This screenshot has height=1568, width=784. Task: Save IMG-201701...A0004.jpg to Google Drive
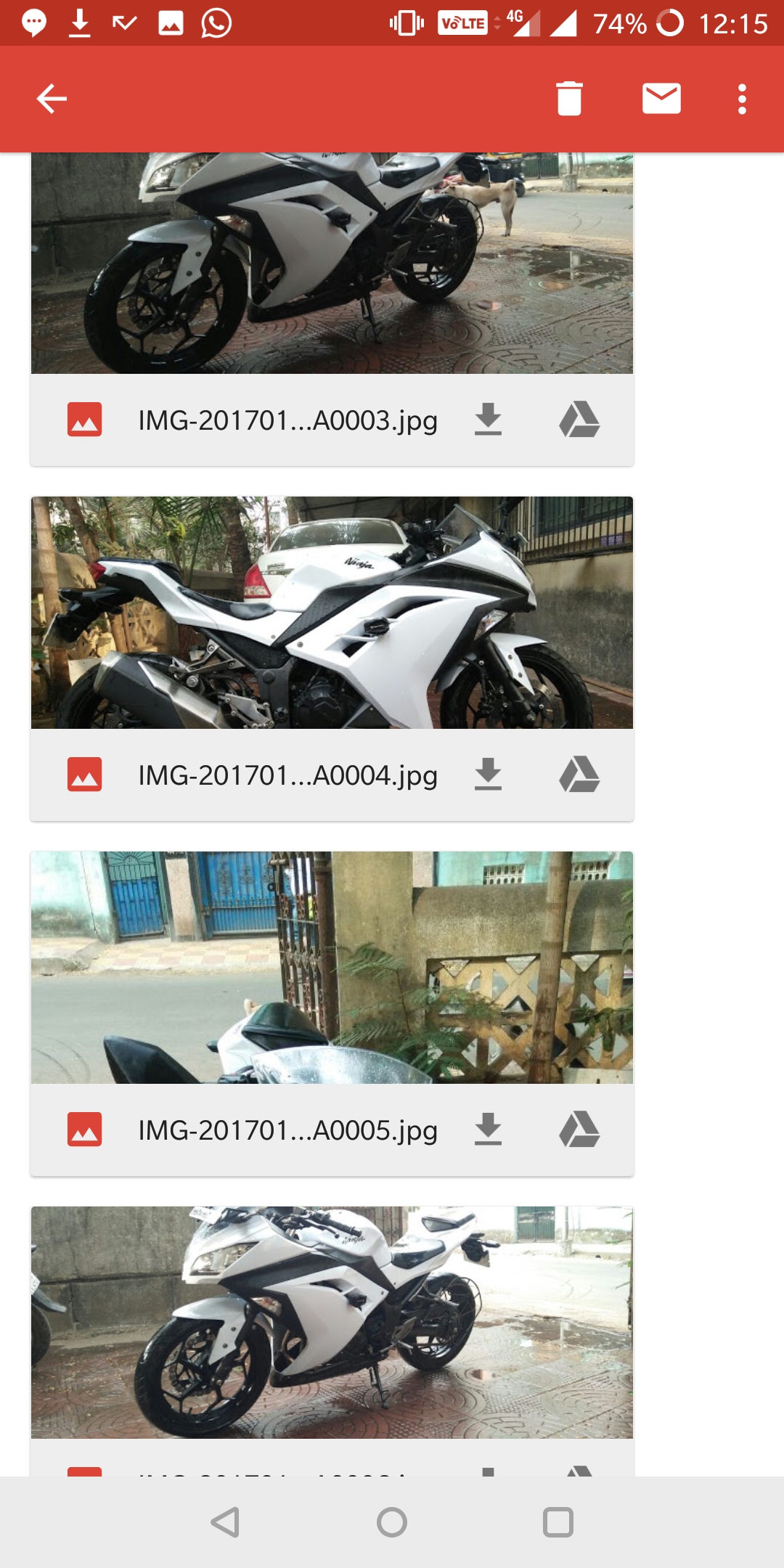tap(579, 775)
